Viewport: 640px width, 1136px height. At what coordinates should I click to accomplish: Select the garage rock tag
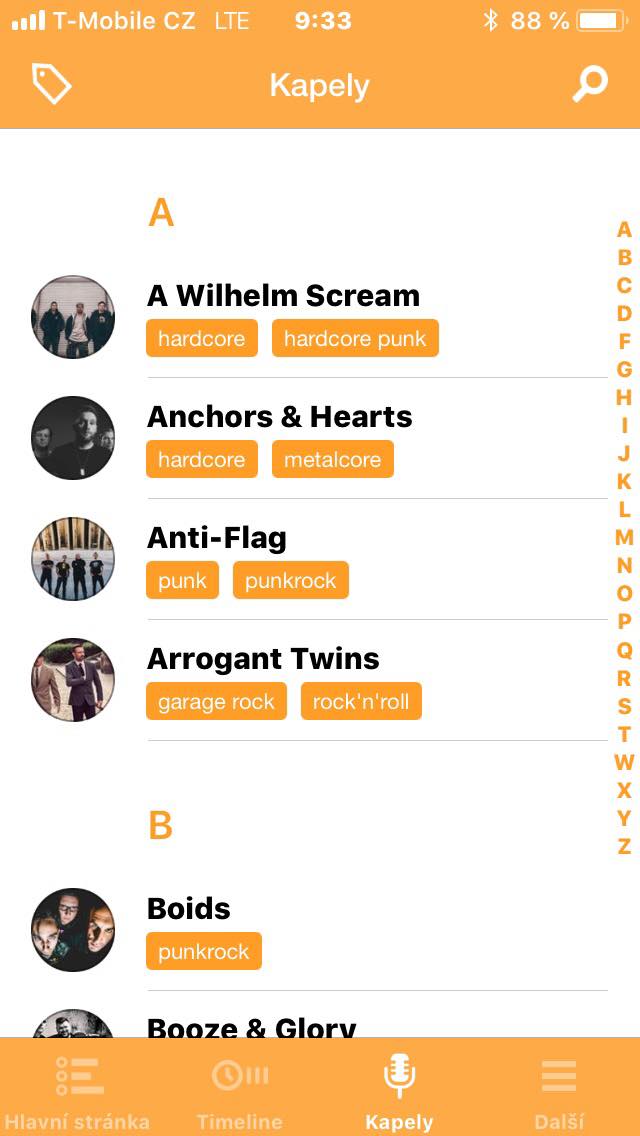click(x=216, y=701)
